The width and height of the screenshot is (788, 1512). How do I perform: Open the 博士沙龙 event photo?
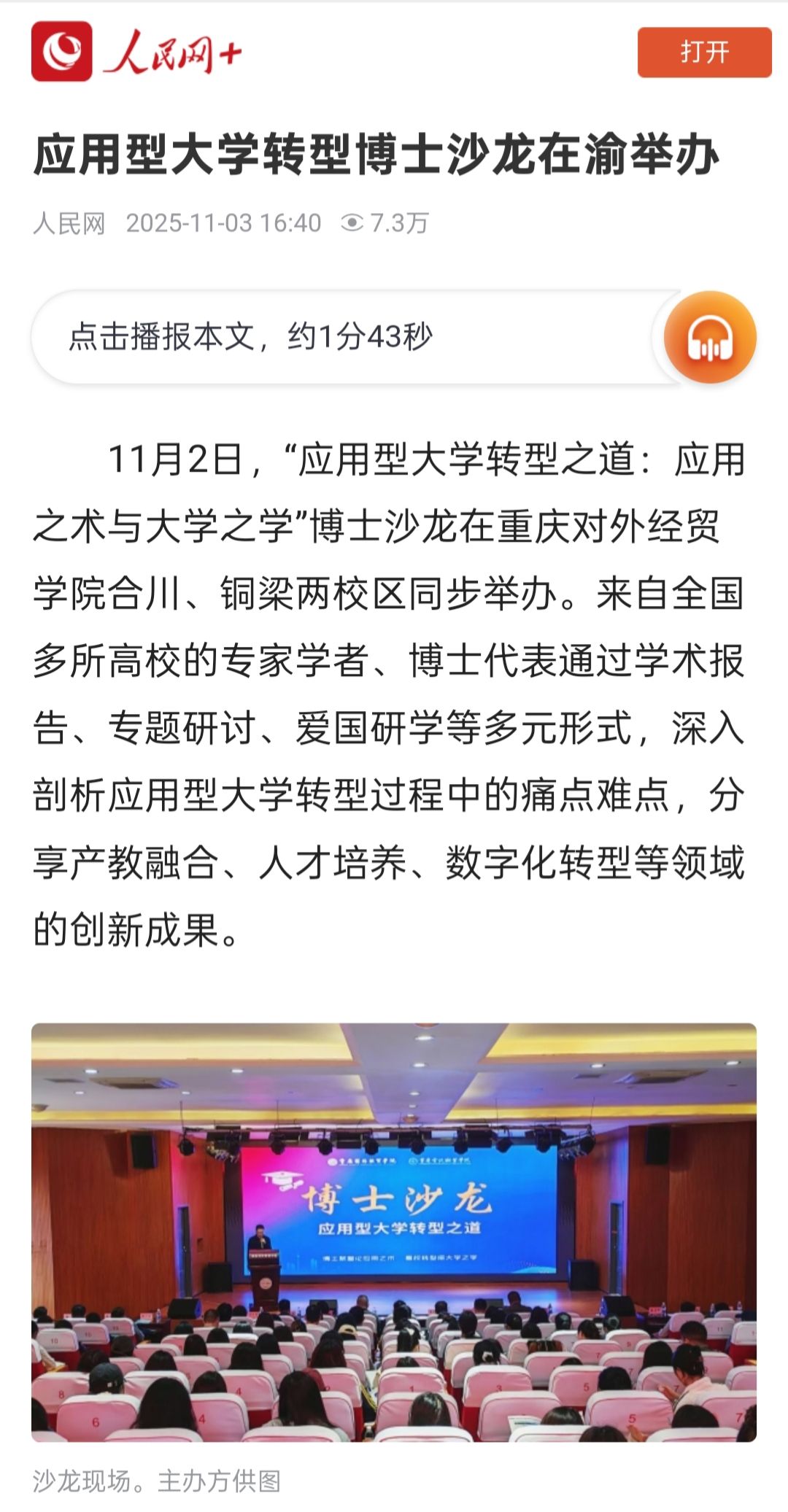394,1232
